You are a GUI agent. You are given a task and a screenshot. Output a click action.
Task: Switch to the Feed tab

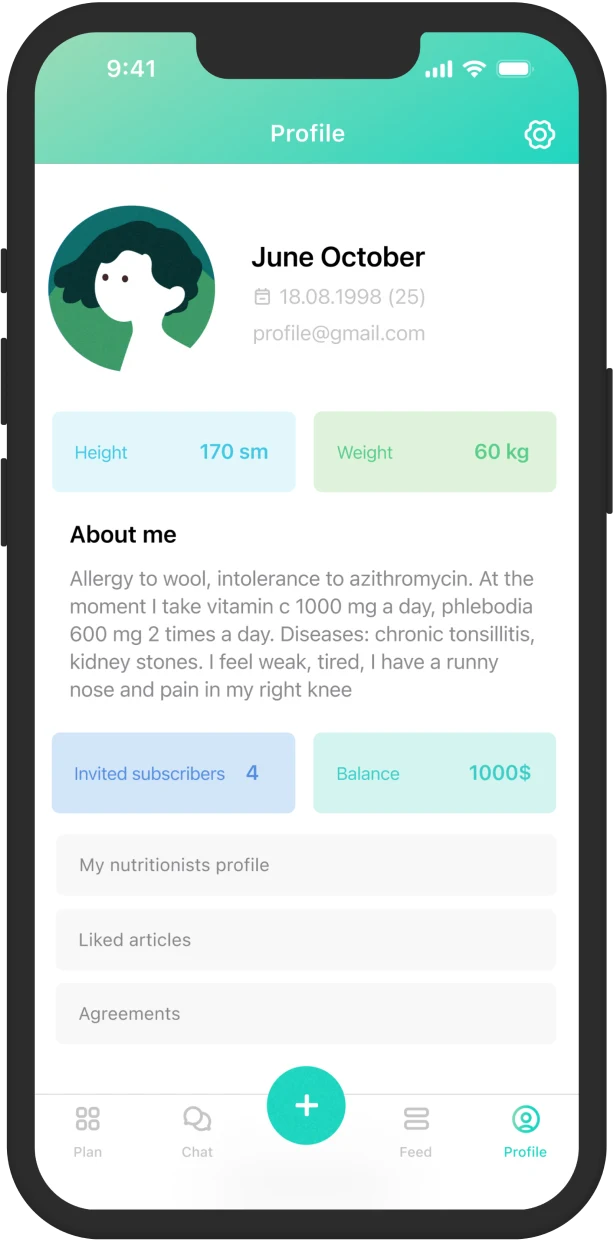tap(415, 1130)
